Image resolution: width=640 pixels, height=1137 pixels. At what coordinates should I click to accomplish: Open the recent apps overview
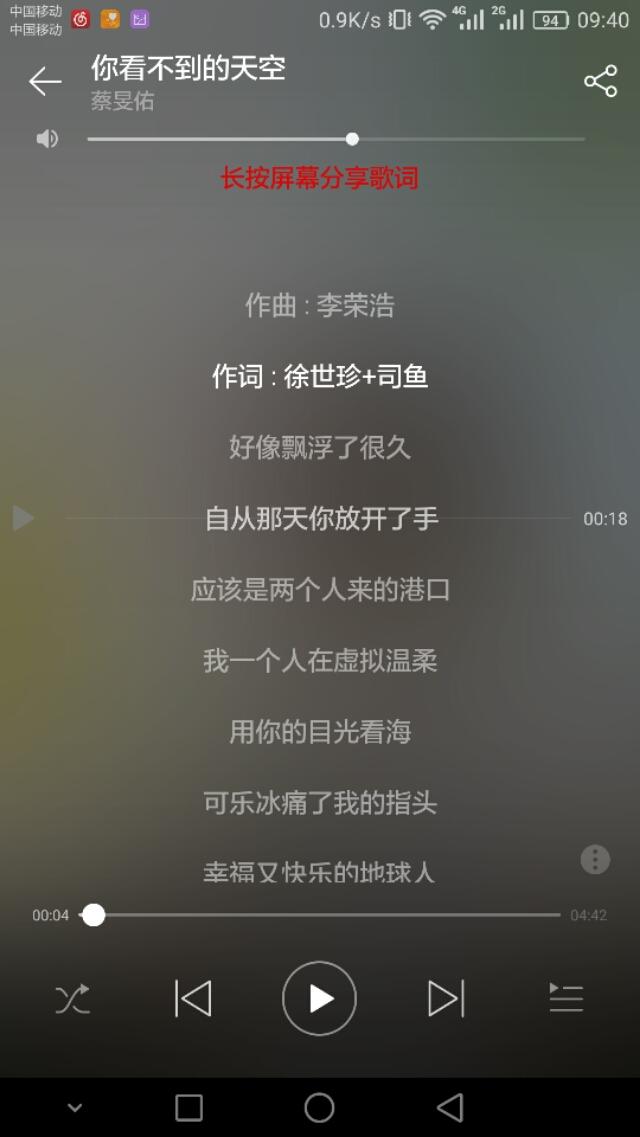click(x=189, y=1107)
